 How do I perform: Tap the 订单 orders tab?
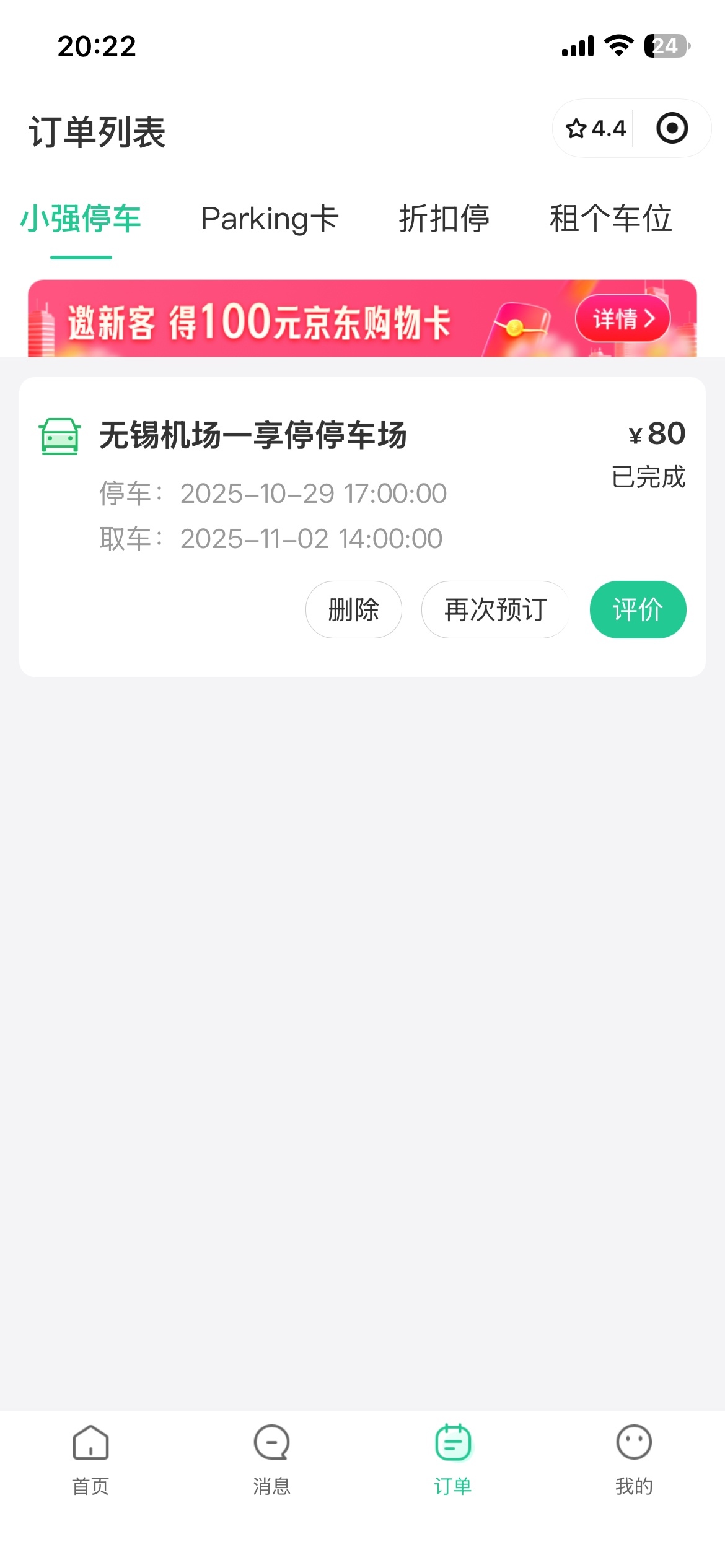453,1460
